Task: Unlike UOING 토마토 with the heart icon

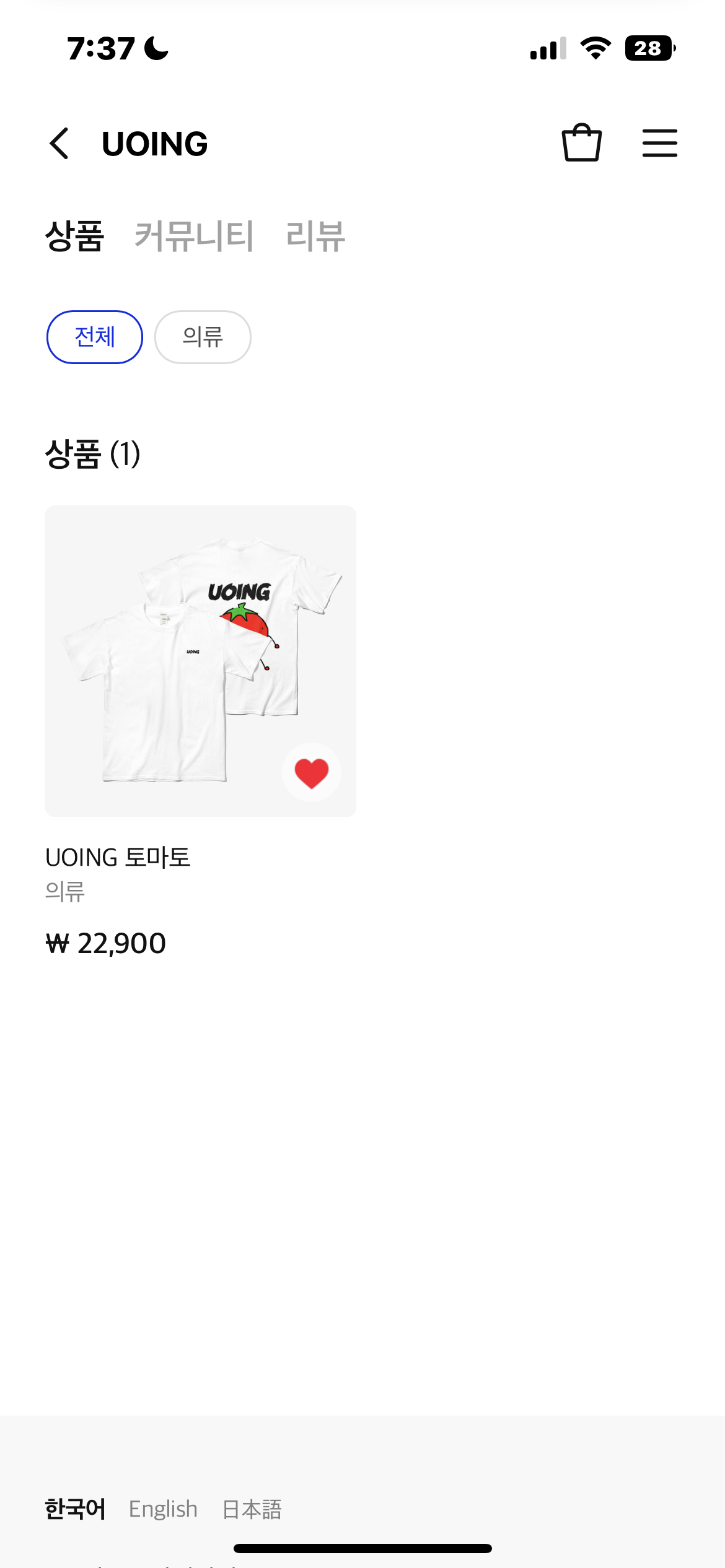Action: click(x=311, y=772)
